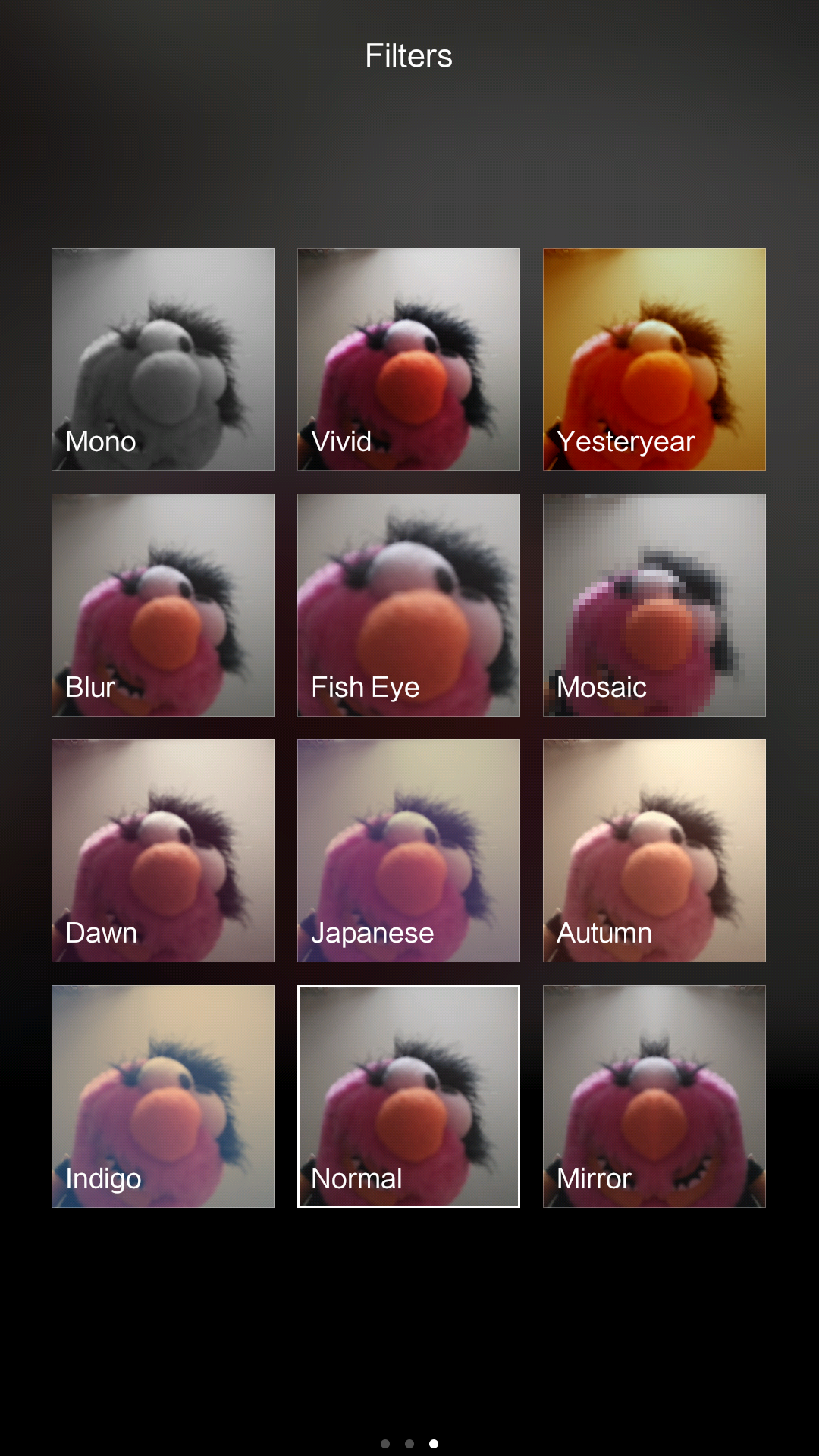Apply the Indigo filter
This screenshot has width=819, height=1456.
point(163,1097)
